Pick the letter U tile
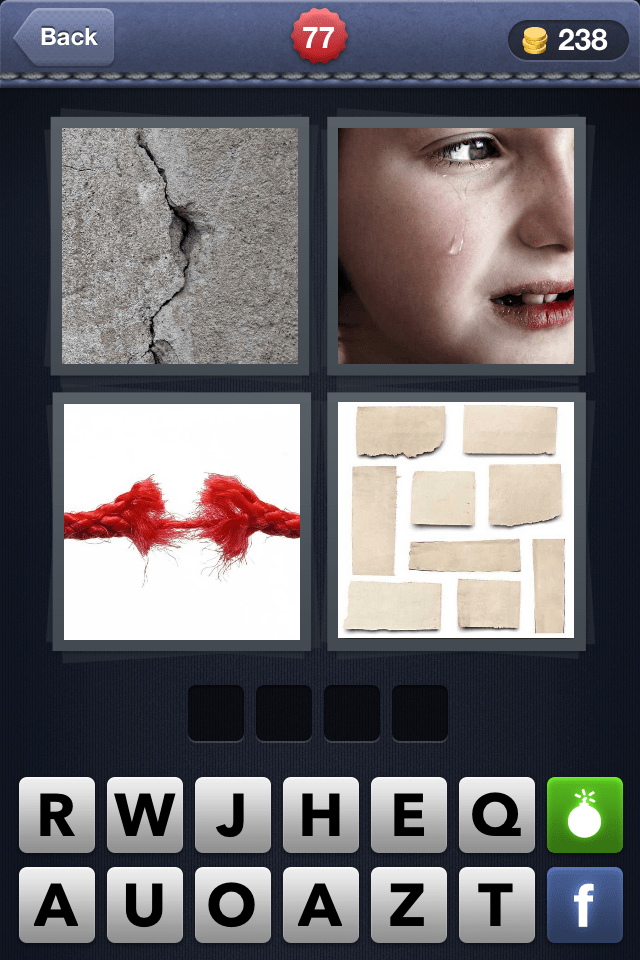This screenshot has width=640, height=960. (x=145, y=905)
